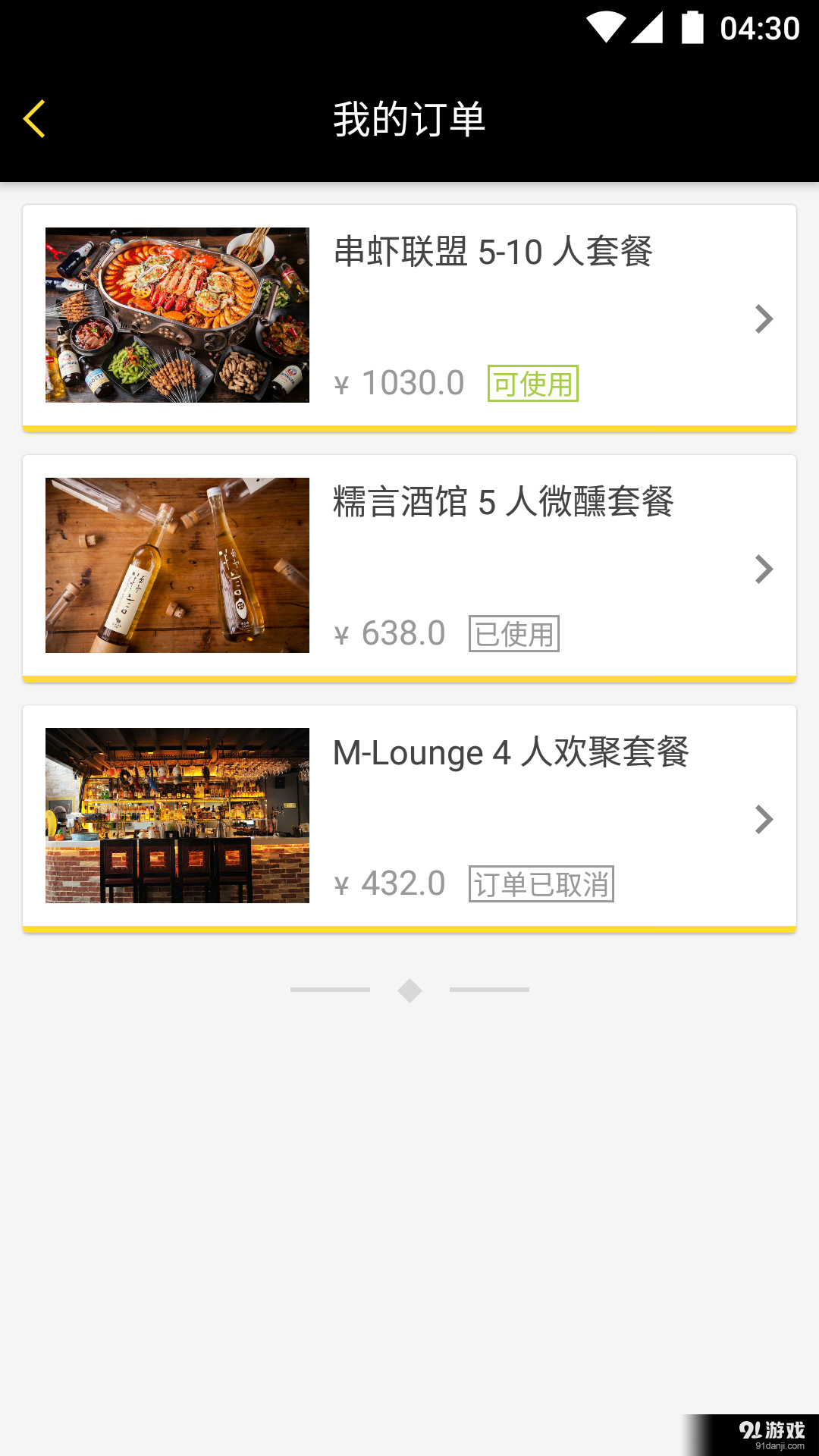
Task: Tap the M-Lounge bar photo thumbnail
Action: click(177, 817)
